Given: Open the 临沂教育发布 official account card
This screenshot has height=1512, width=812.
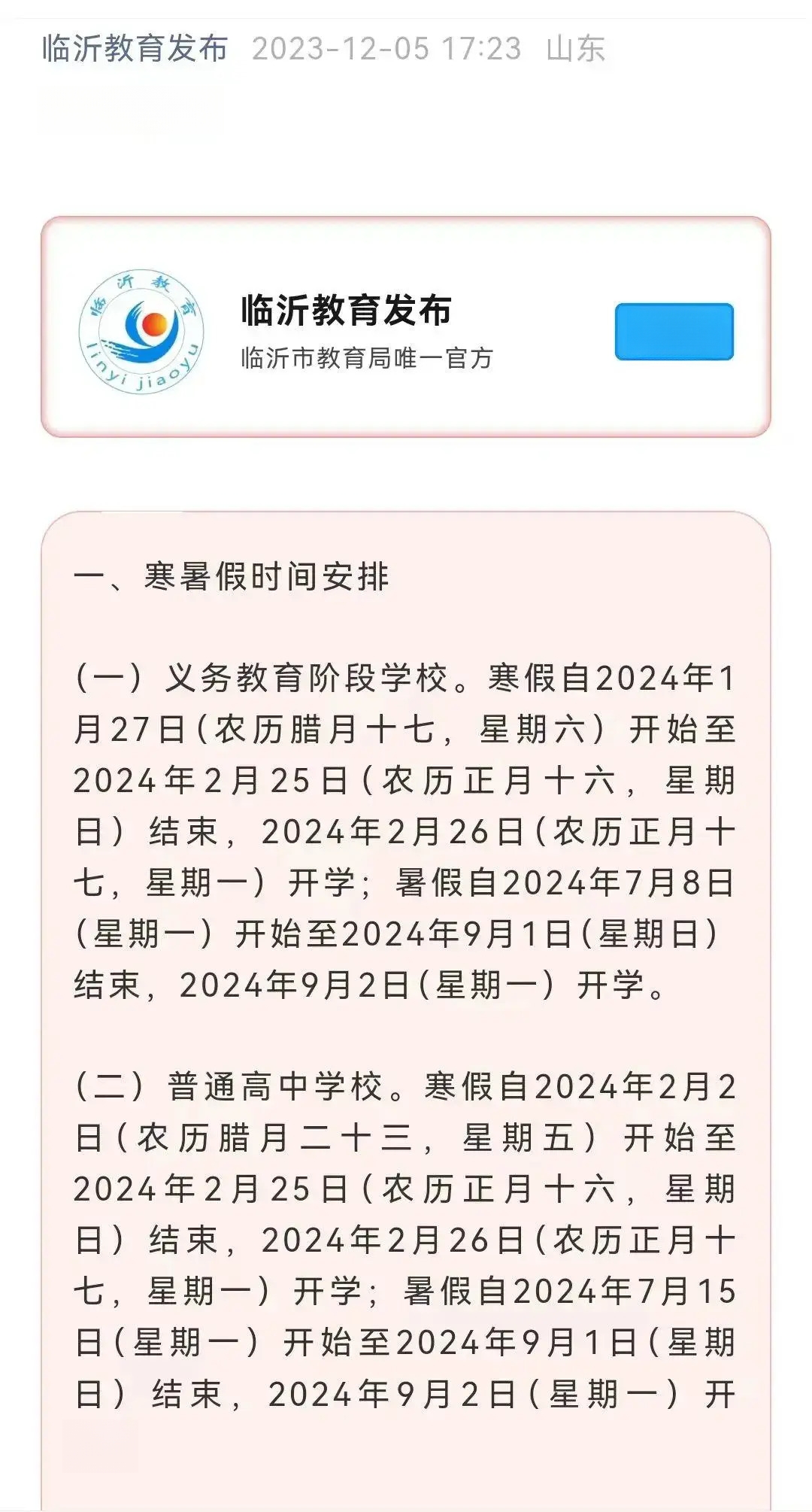Looking at the screenshot, I should 346,327.
